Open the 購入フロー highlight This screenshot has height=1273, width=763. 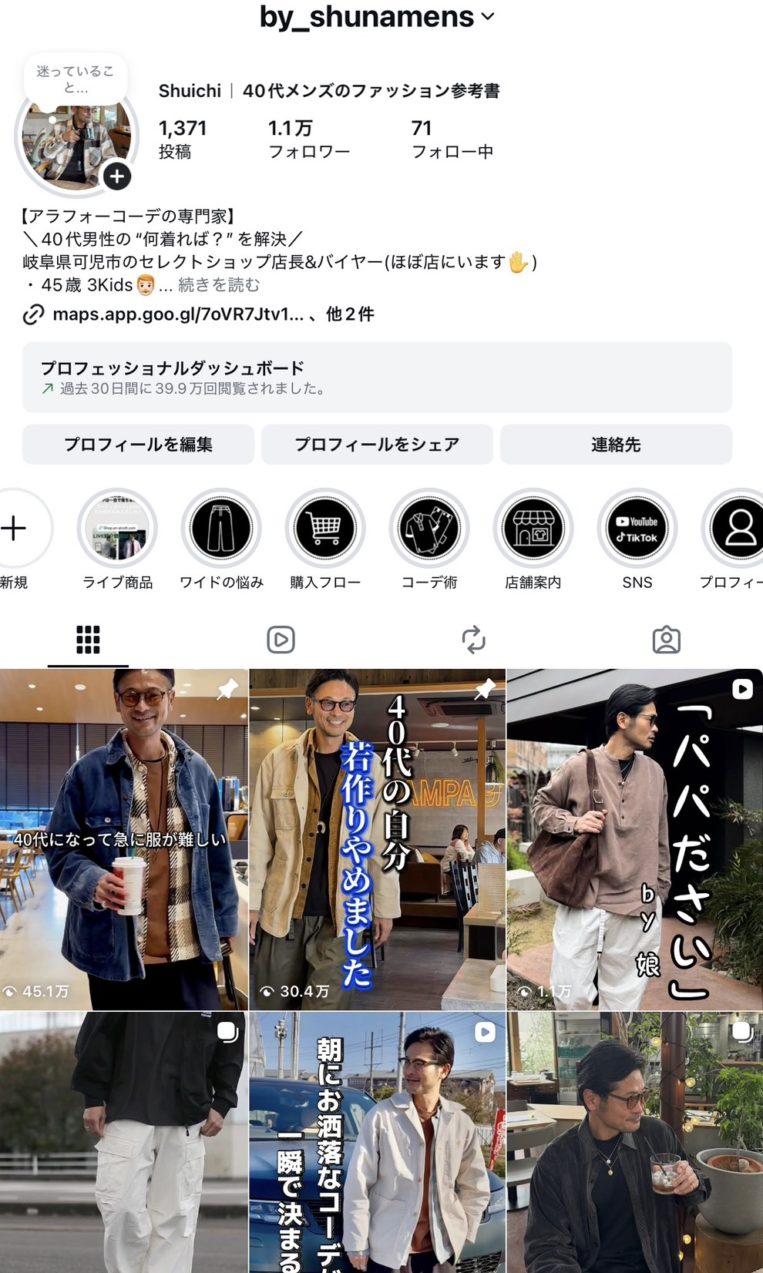tap(325, 528)
